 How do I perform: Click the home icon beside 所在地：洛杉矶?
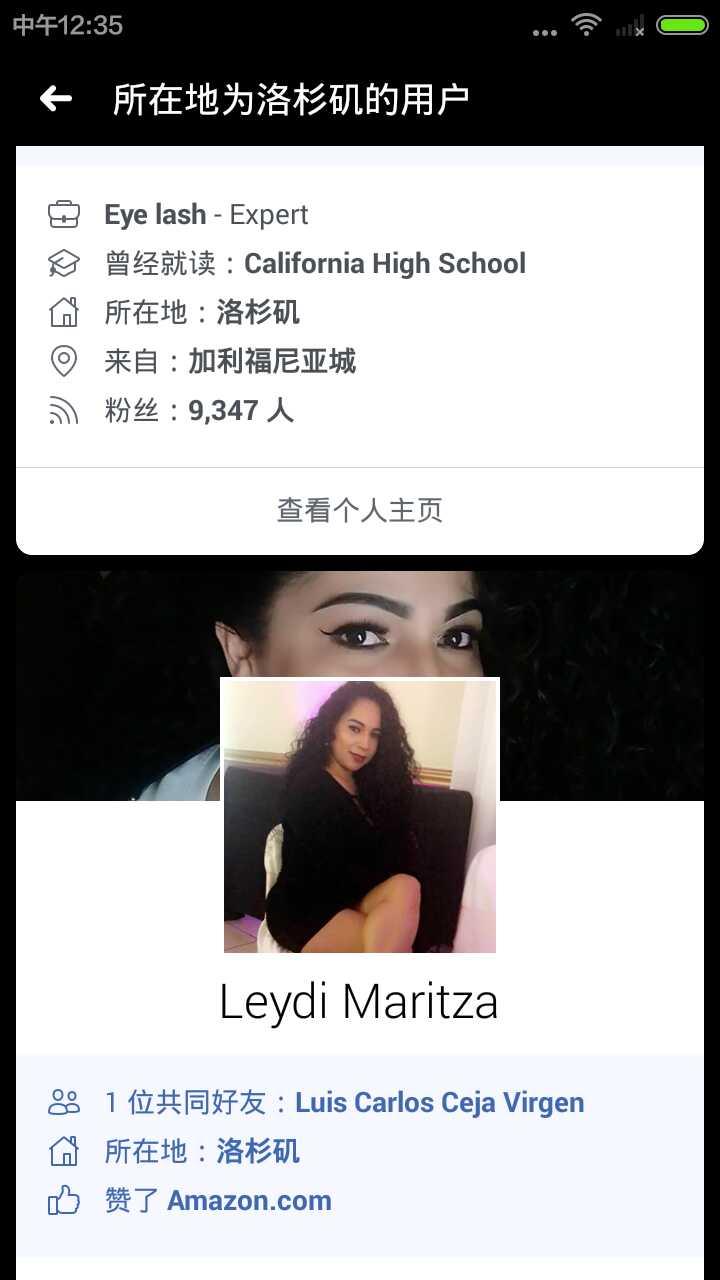pos(64,312)
